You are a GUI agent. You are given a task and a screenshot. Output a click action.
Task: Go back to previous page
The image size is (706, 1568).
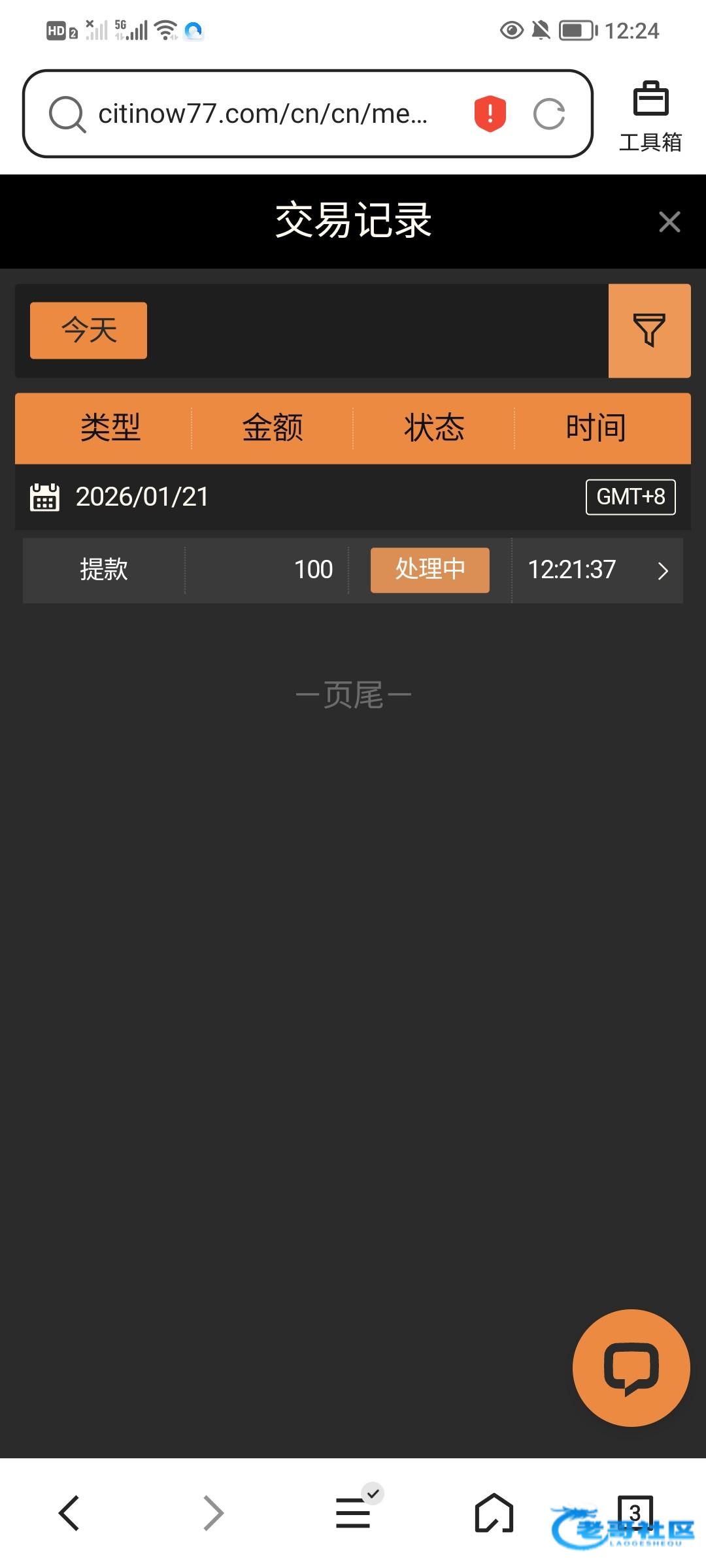pyautogui.click(x=69, y=1513)
